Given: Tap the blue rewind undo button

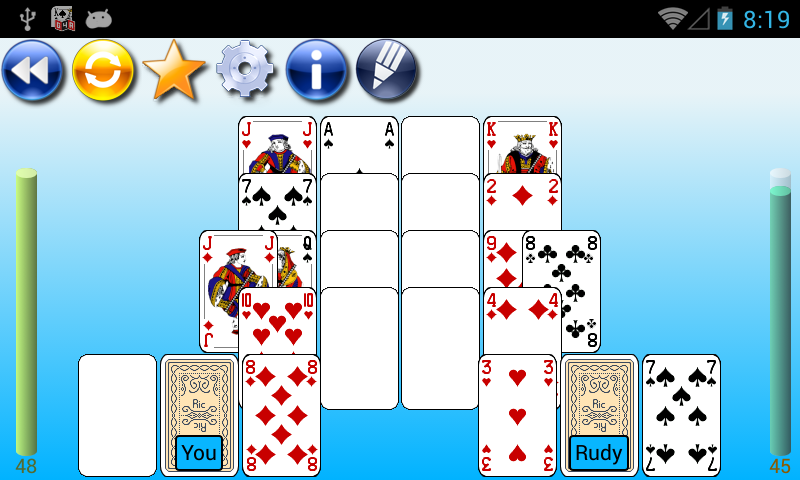Looking at the screenshot, I should click(32, 70).
